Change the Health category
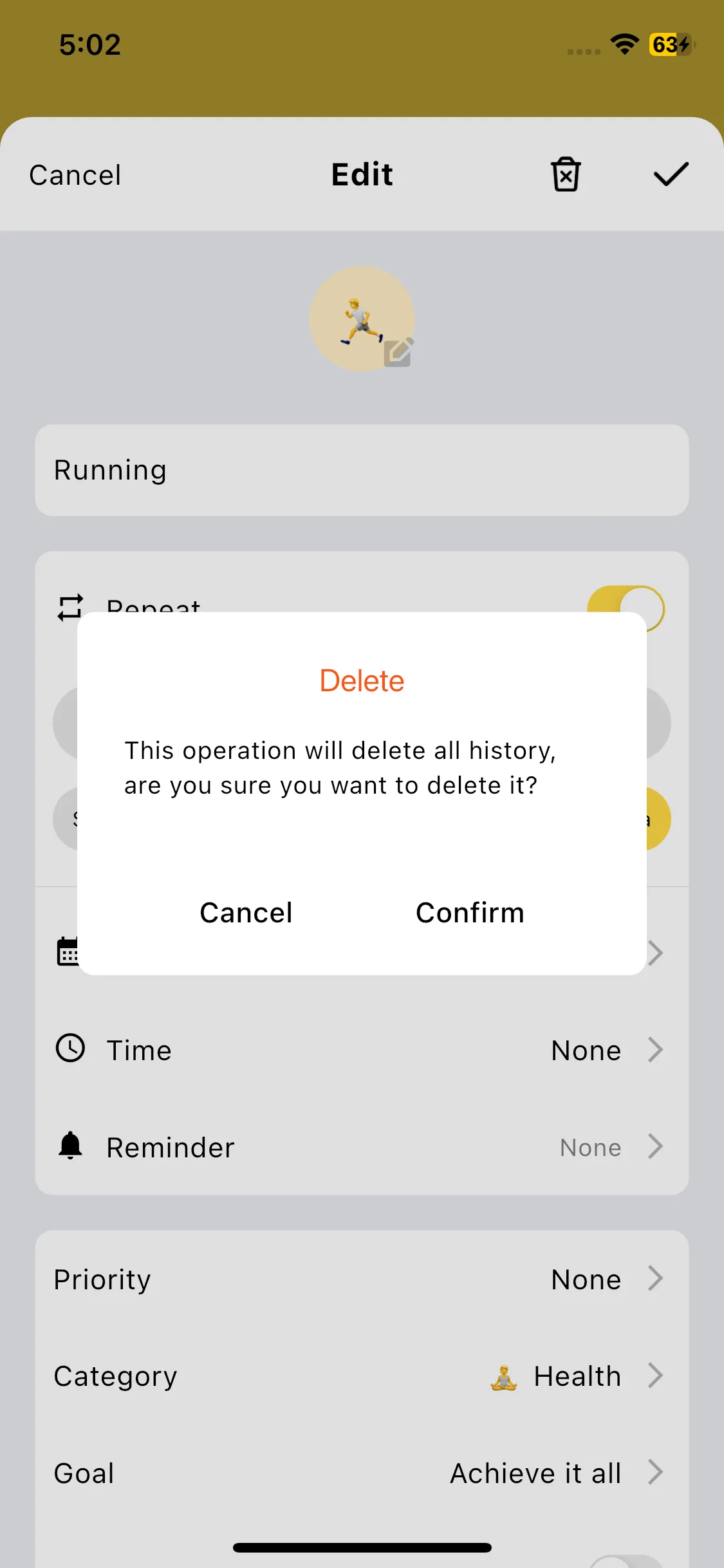Image resolution: width=724 pixels, height=1568 pixels. (x=362, y=1376)
